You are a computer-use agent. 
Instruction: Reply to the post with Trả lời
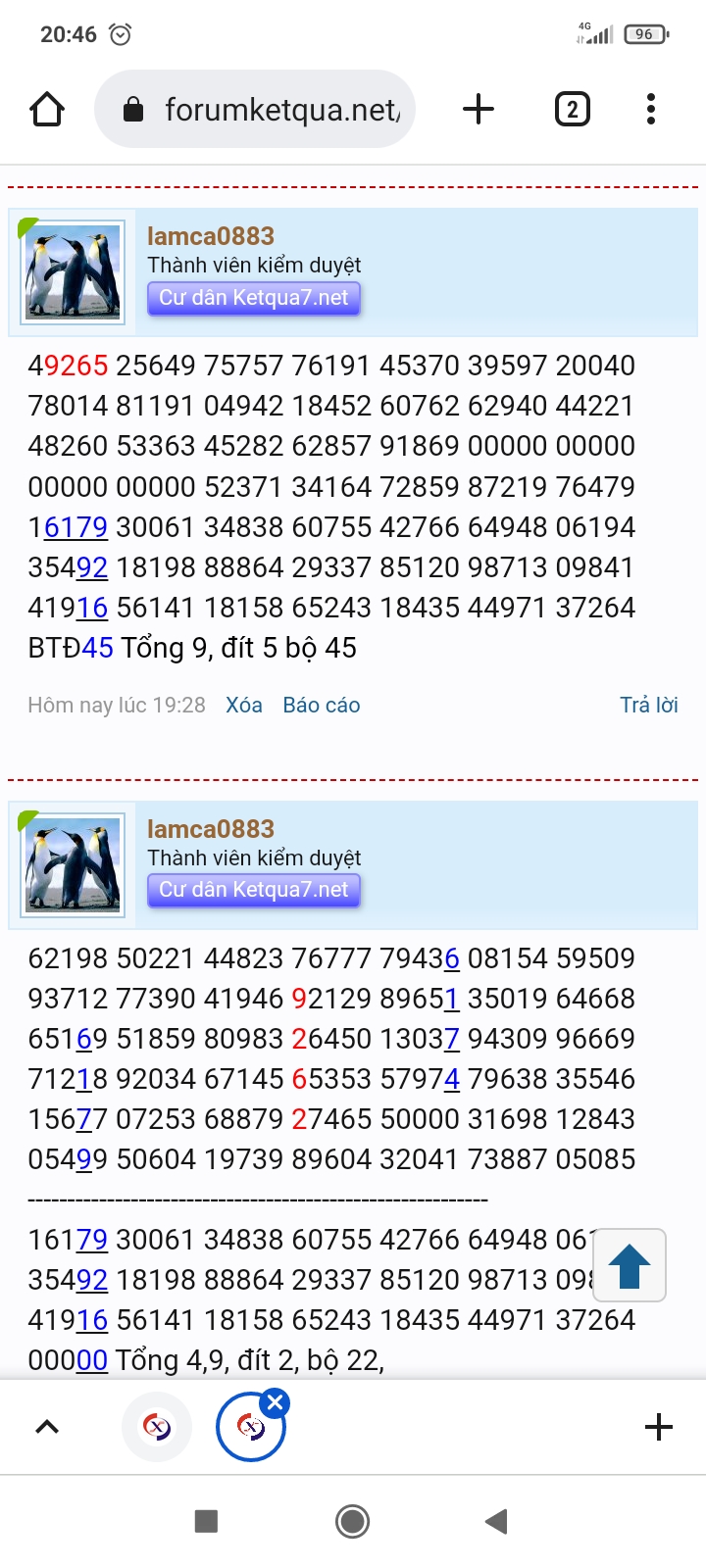[648, 705]
